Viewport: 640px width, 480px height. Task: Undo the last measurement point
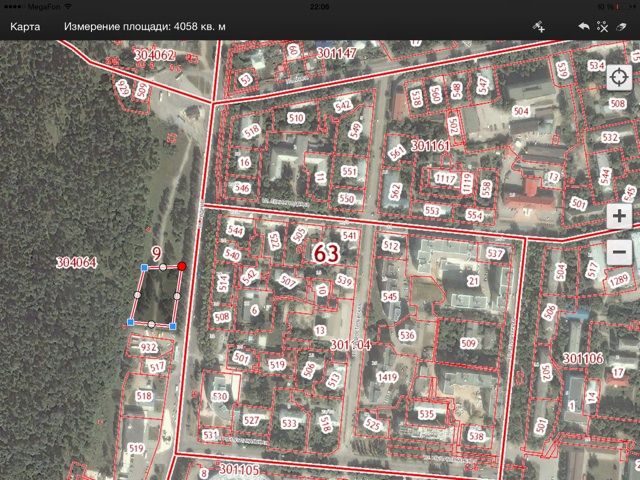584,27
